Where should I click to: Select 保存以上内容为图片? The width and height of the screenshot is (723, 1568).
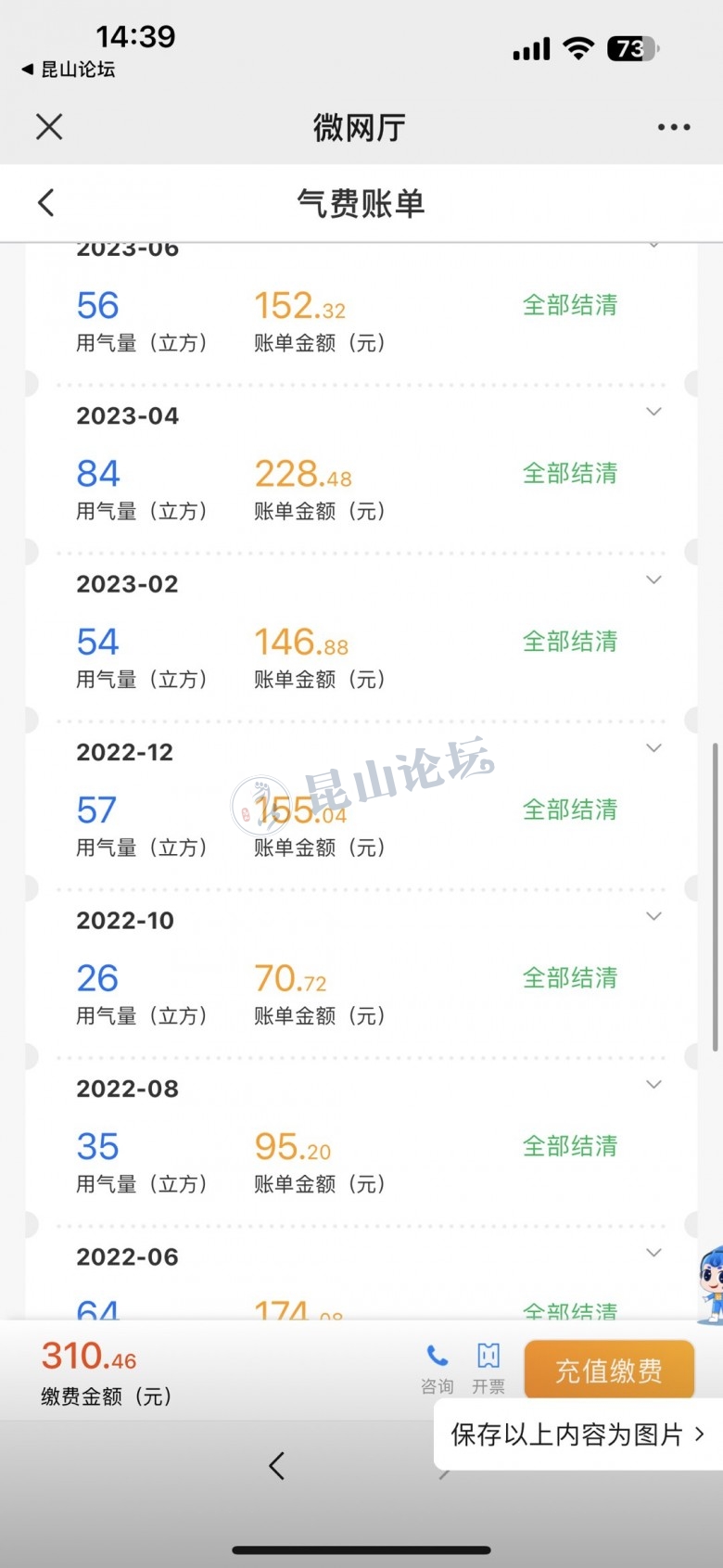(577, 1434)
